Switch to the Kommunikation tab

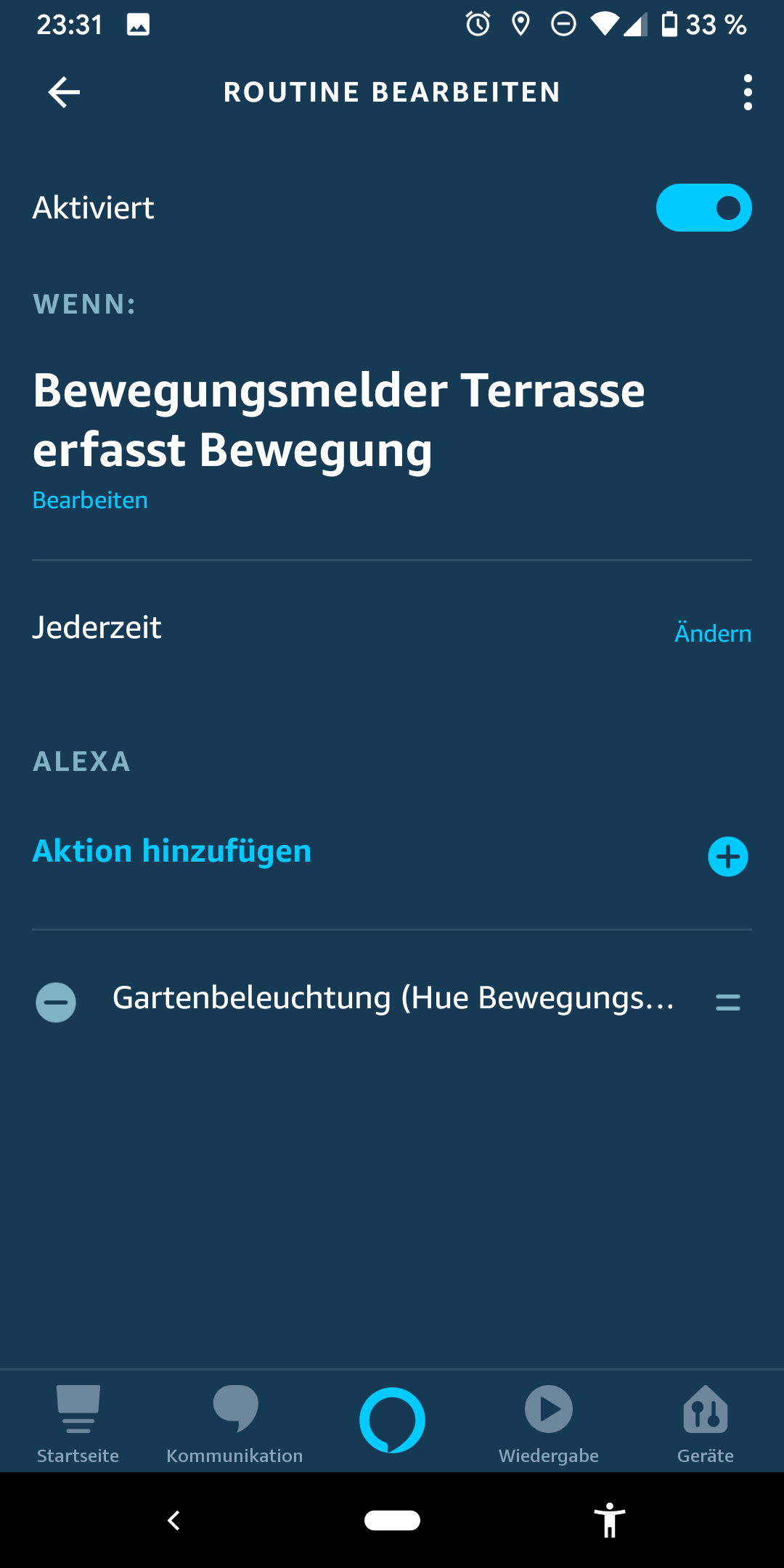[234, 1423]
